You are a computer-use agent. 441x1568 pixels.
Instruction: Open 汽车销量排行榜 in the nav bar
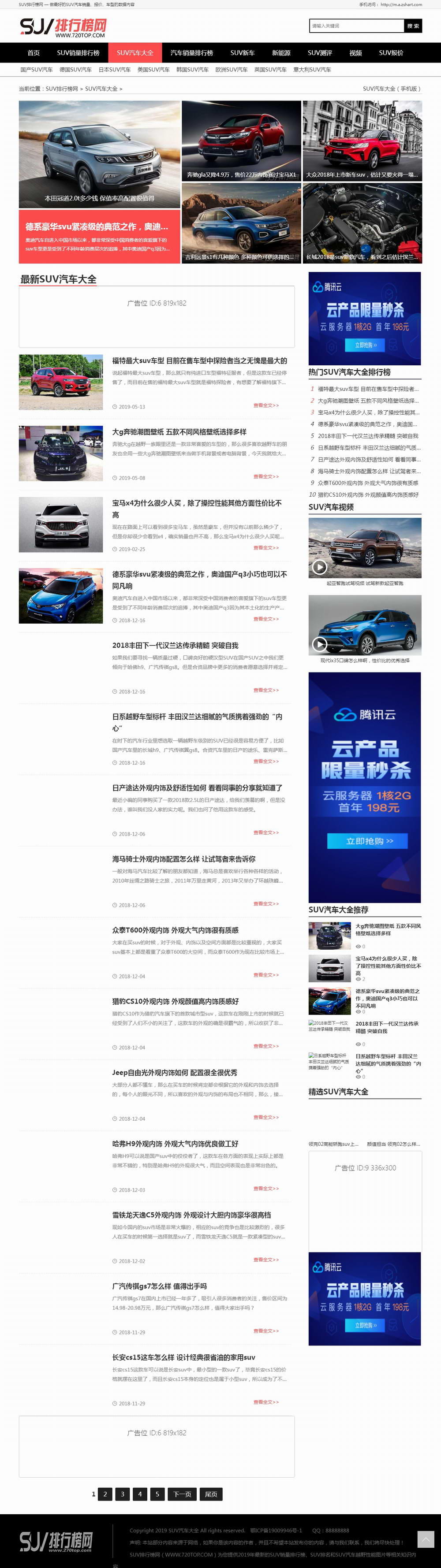[191, 53]
